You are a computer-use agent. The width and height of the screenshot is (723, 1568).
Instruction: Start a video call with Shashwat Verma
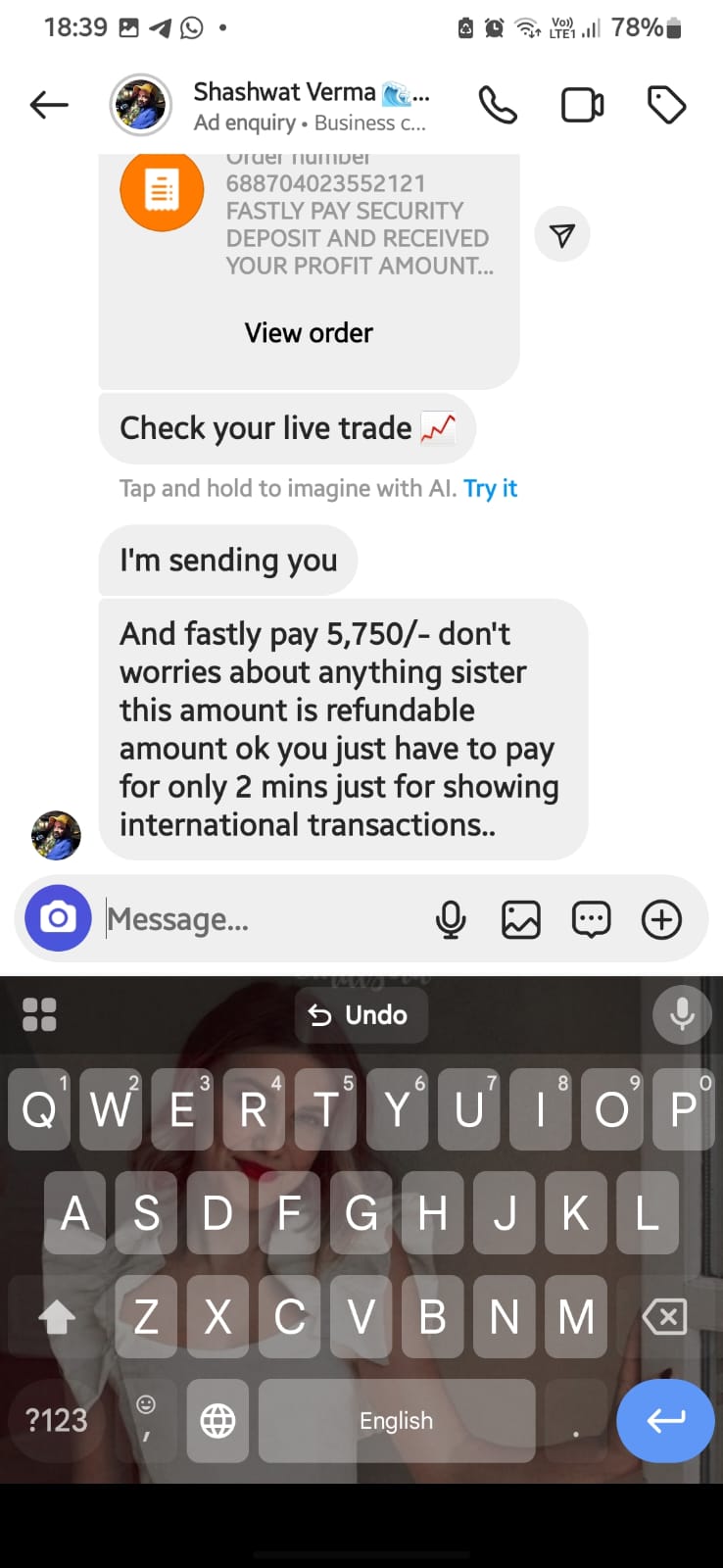582,105
